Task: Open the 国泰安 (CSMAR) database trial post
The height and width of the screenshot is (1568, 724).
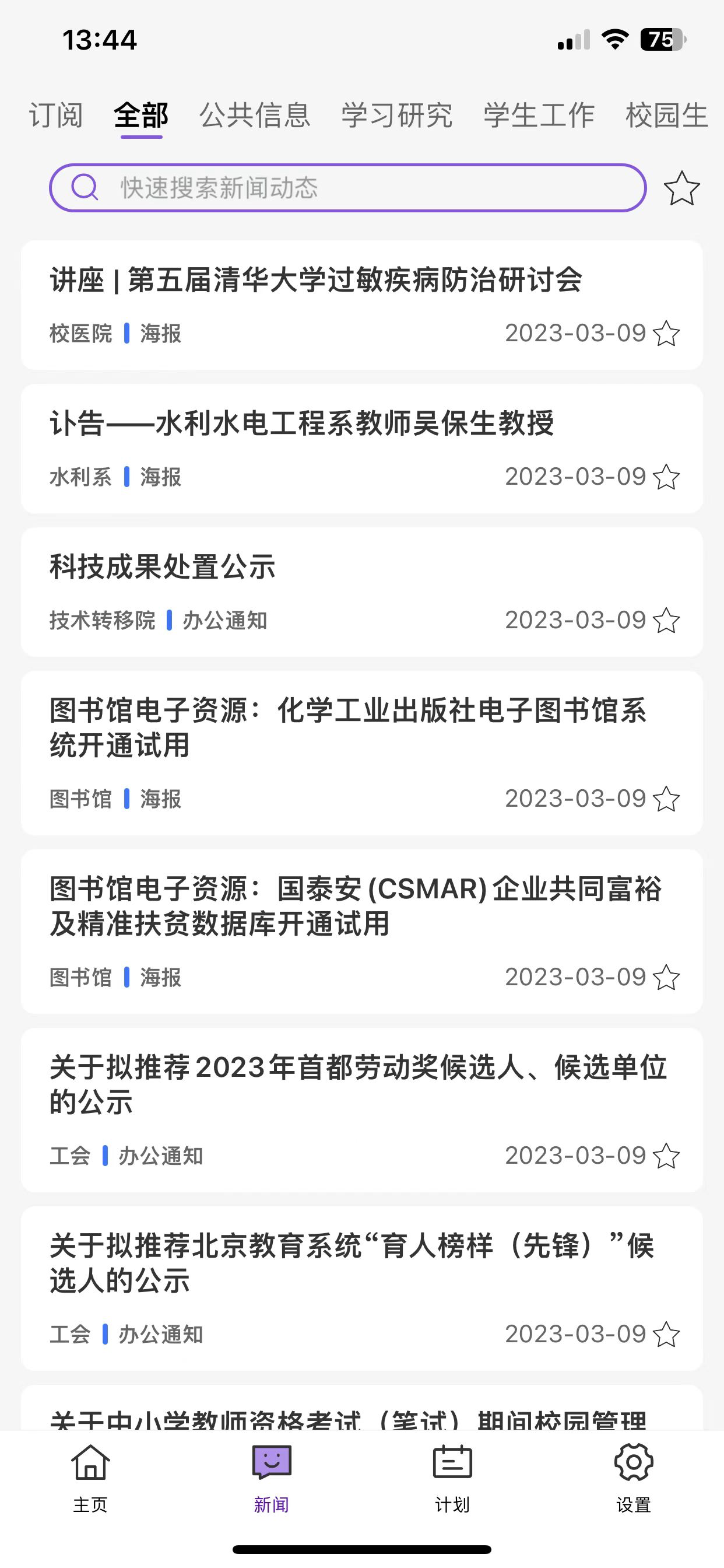Action: pyautogui.click(x=362, y=932)
